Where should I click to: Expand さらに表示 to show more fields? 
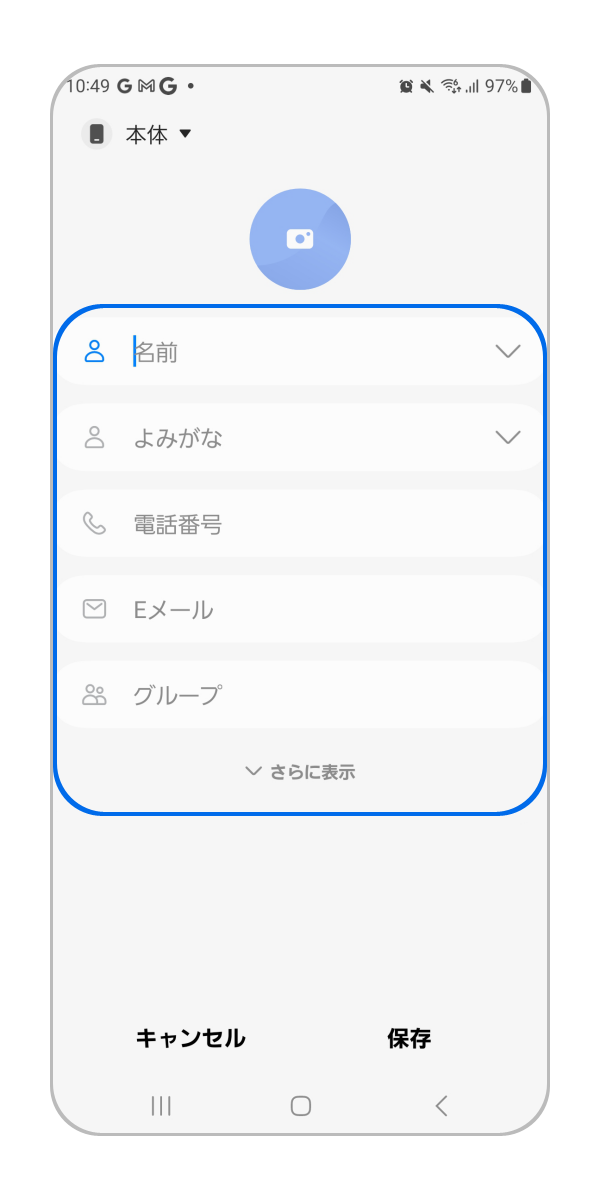click(300, 772)
